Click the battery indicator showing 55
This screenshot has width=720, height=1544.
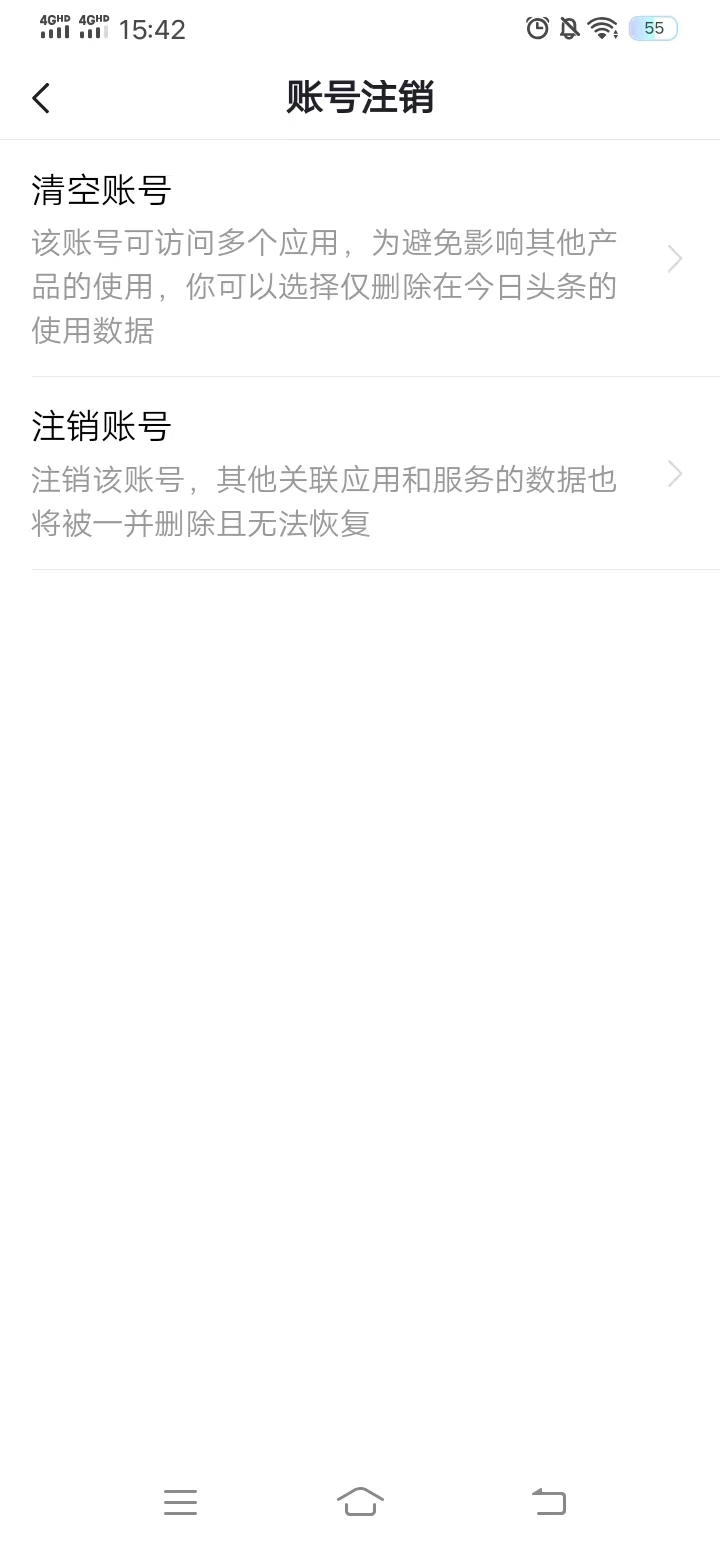point(652,27)
